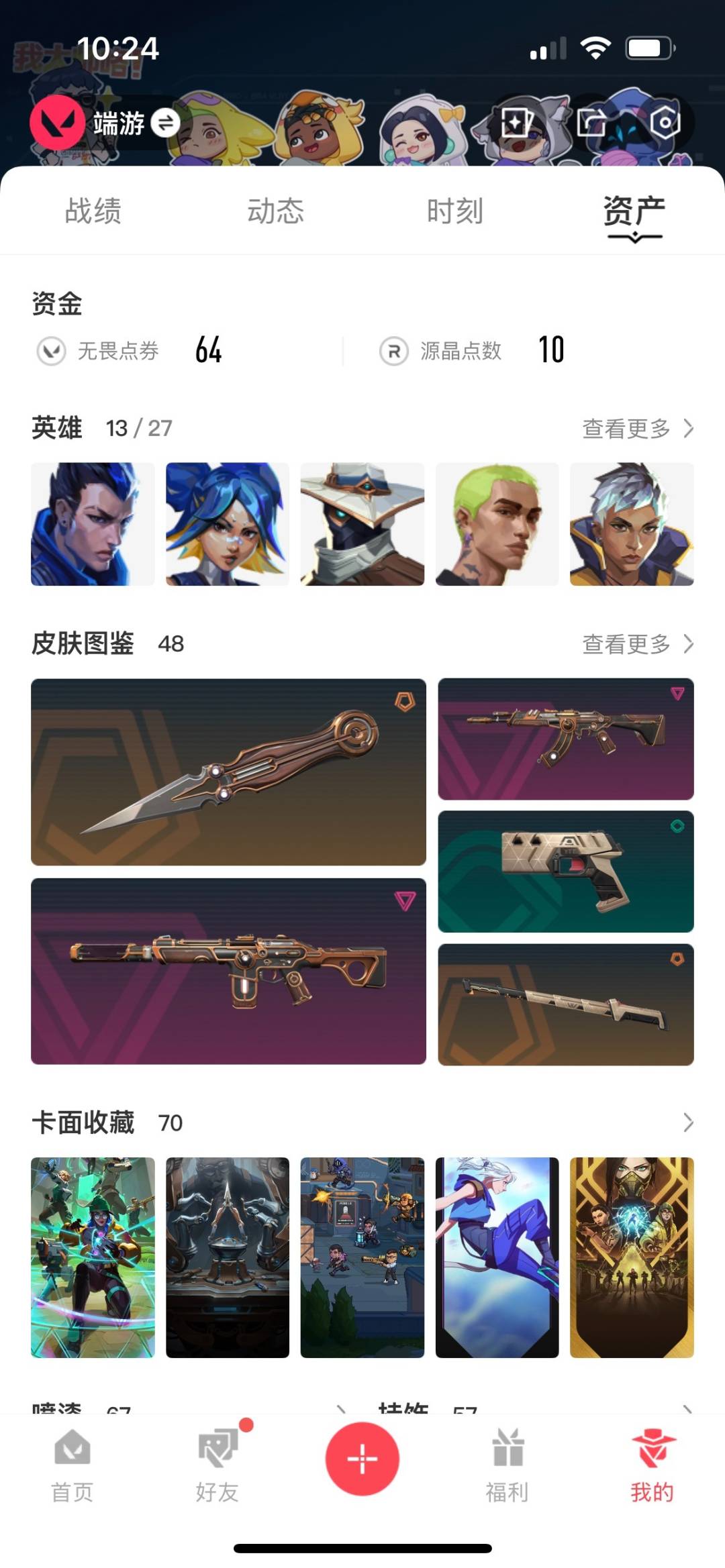Viewport: 725px width, 1568px height.
Task: View more heroes via 查看更多 beside 英雄
Action: pyautogui.click(x=638, y=428)
